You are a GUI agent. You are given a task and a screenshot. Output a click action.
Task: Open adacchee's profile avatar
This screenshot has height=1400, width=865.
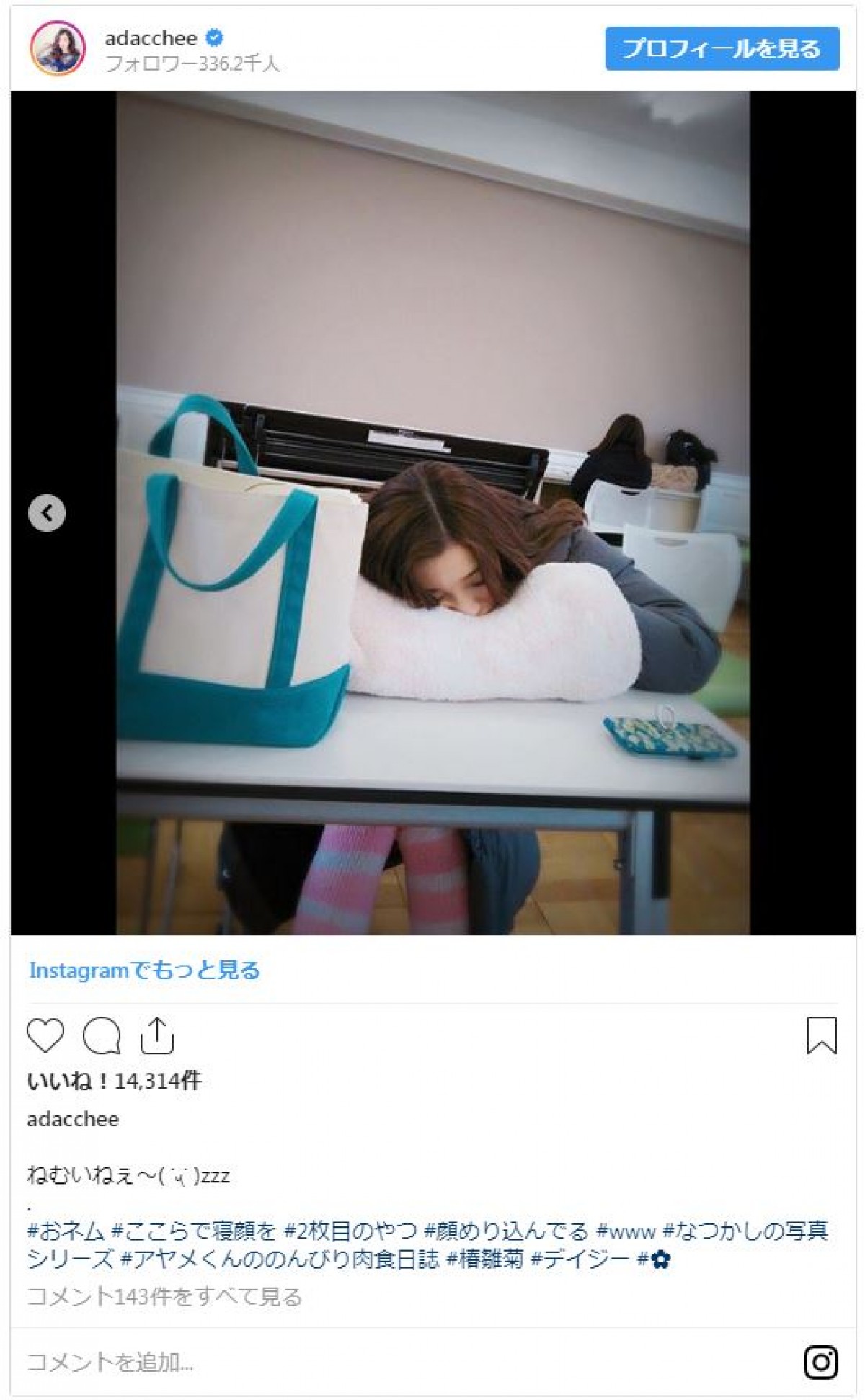[57, 48]
